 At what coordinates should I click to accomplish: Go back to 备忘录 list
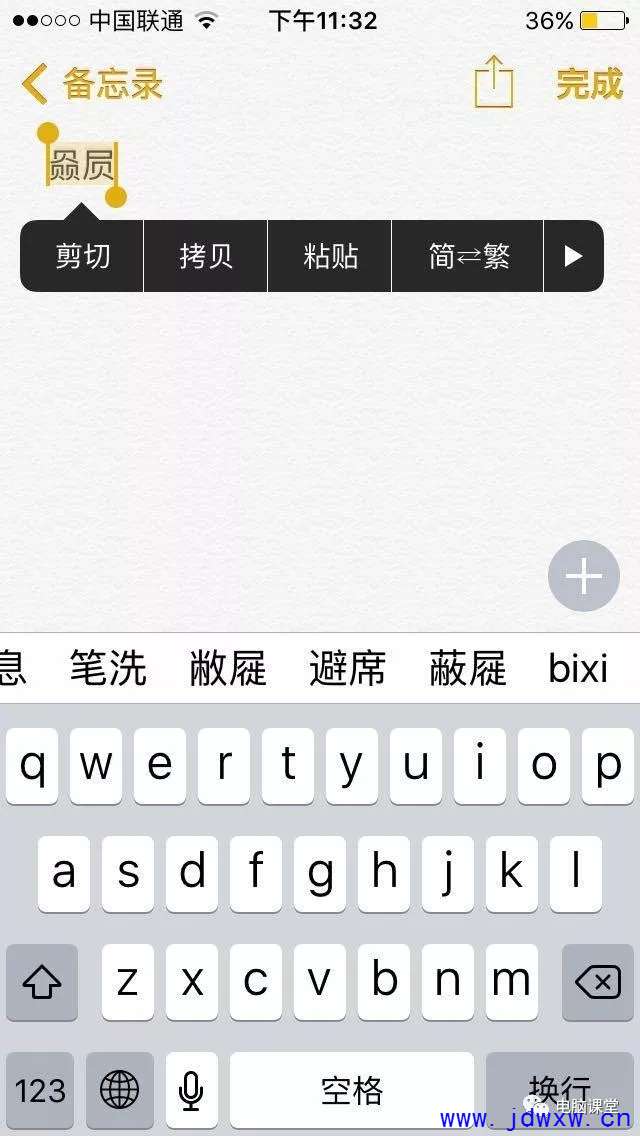(x=91, y=84)
